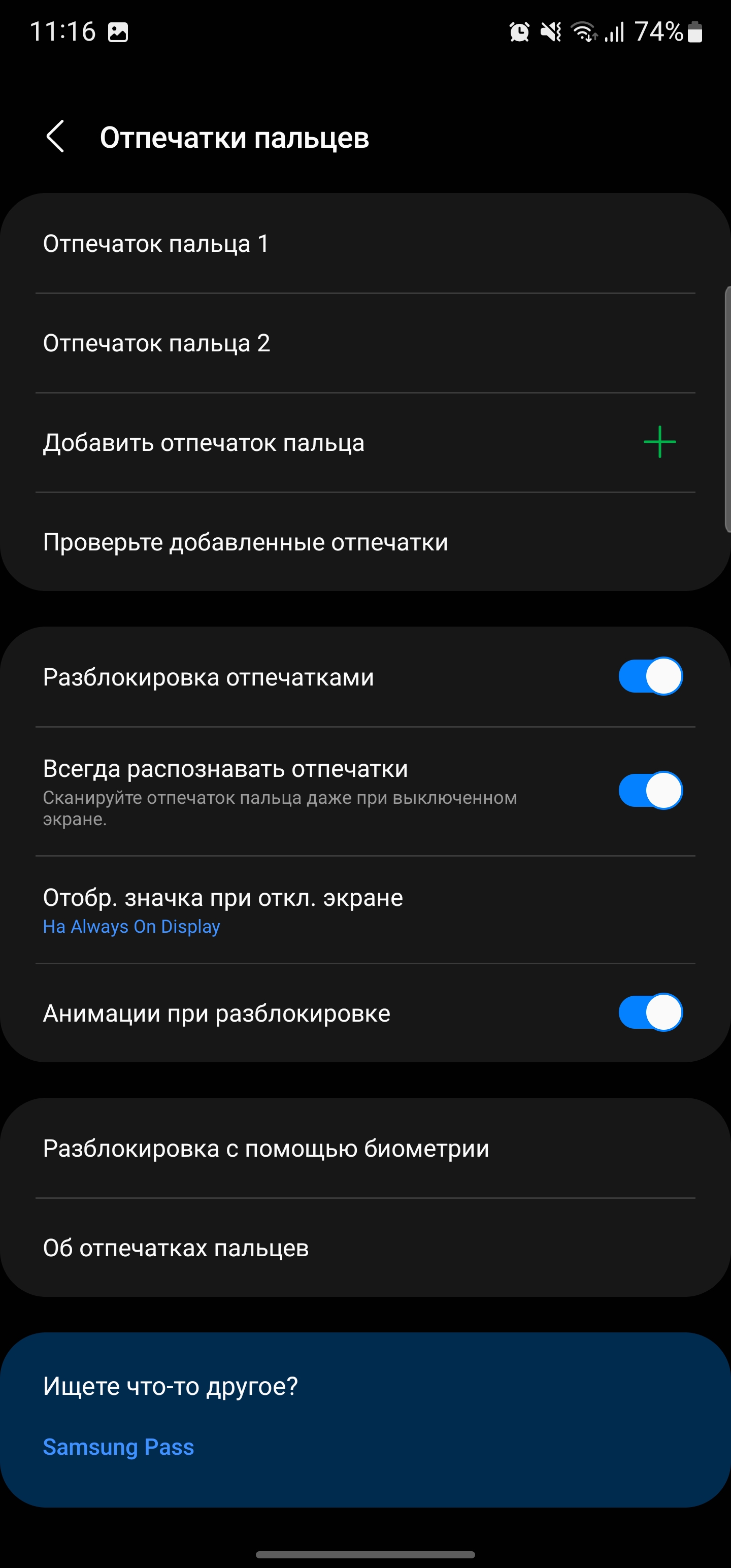Screen dimensions: 731x1568
Task: Open Отпечаток пальца 1
Action: tap(365, 244)
